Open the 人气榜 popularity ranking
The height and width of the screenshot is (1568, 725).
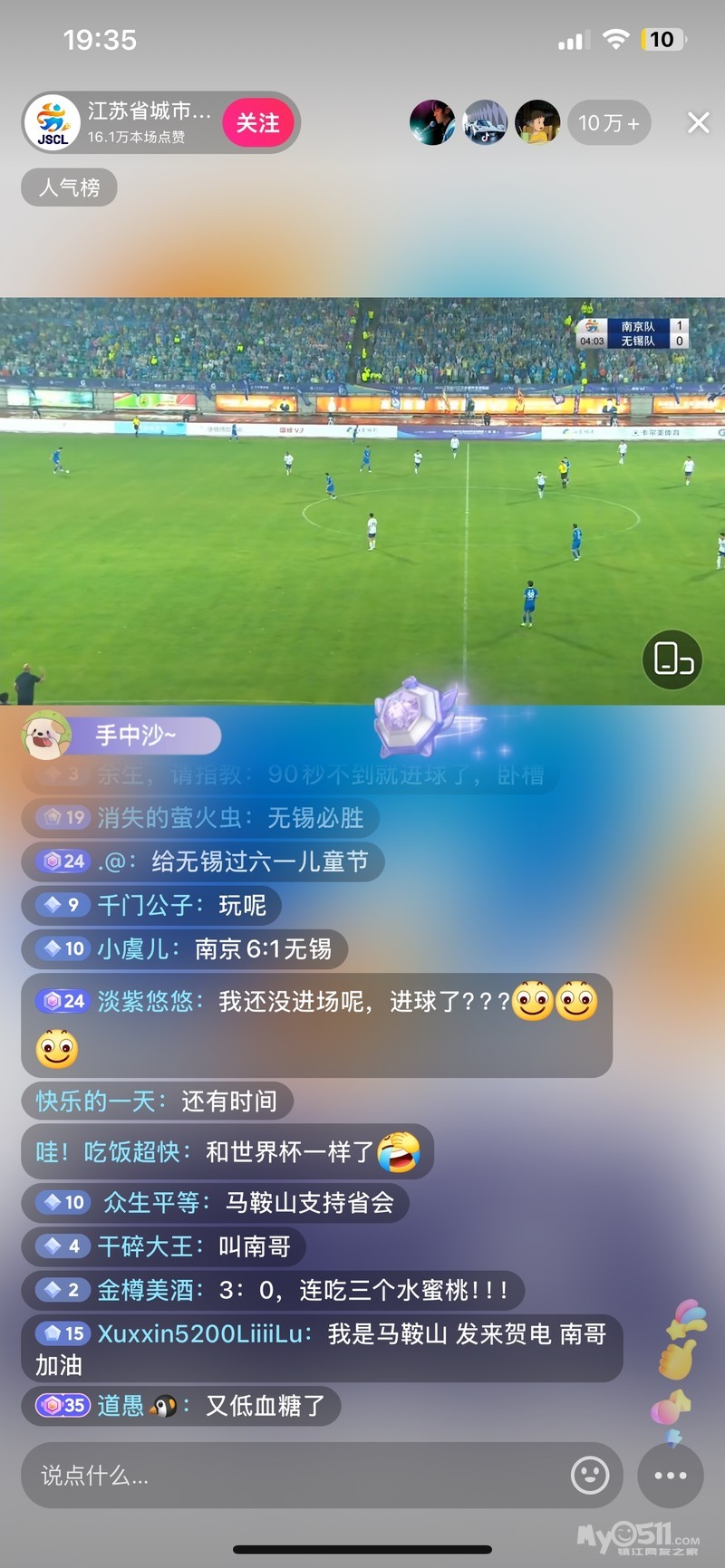click(69, 188)
